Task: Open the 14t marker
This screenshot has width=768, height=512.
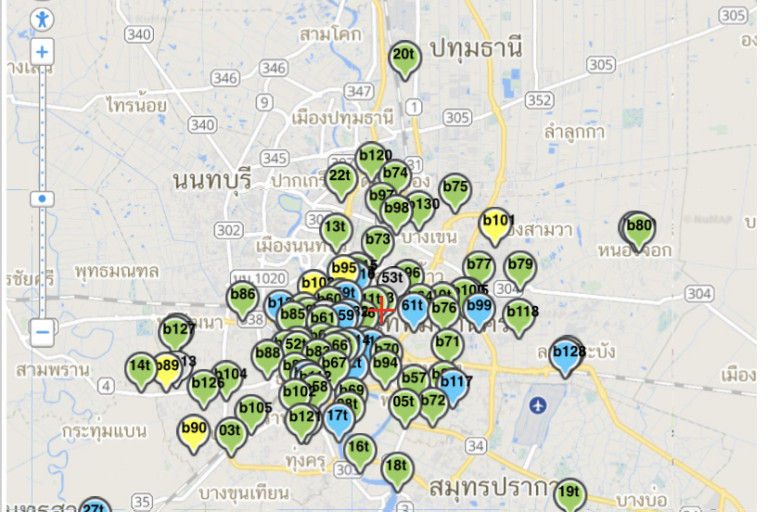Action: [141, 369]
